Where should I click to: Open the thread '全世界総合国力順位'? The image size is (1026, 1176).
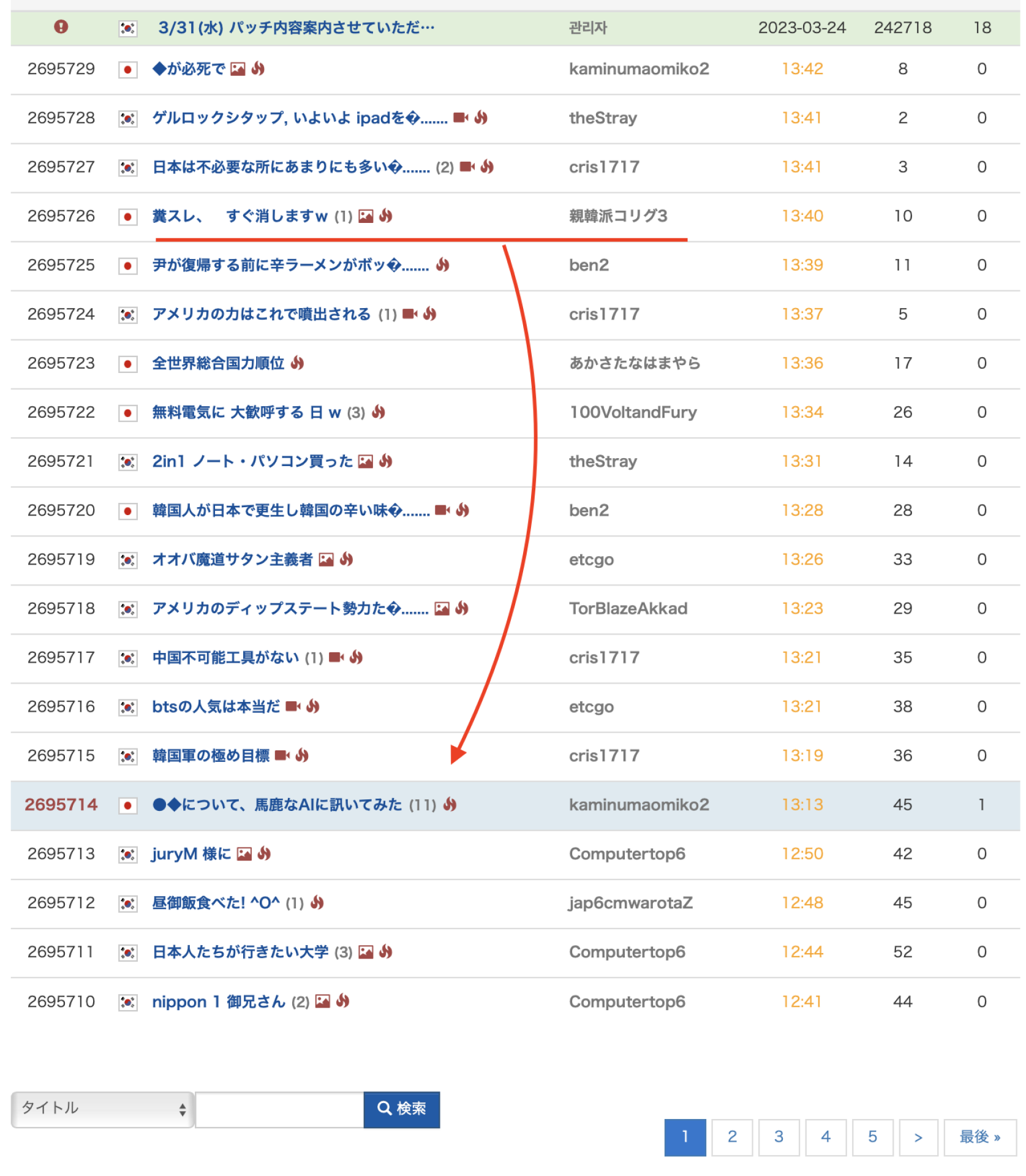[218, 363]
